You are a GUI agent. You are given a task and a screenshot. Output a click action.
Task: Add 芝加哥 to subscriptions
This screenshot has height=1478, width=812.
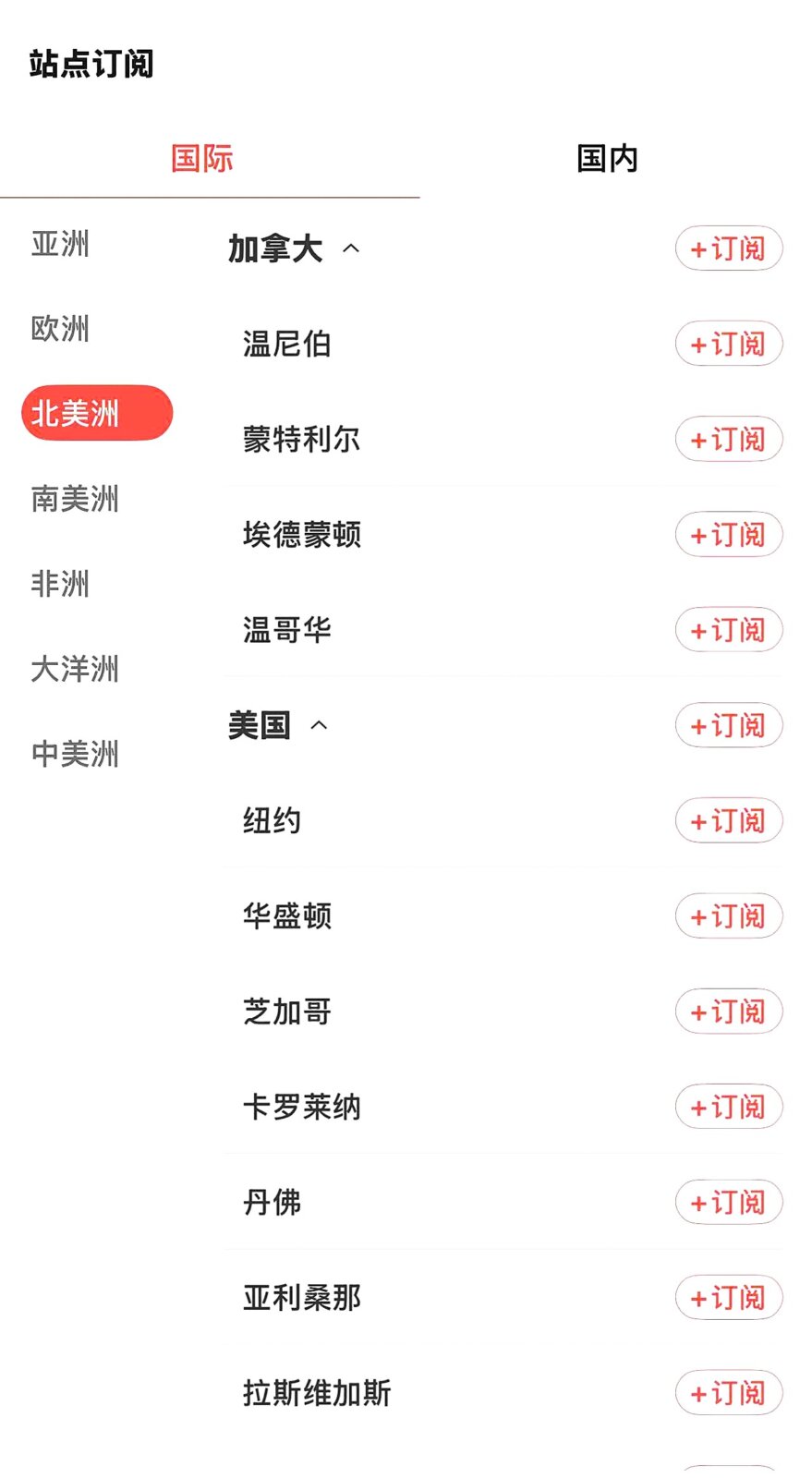[x=729, y=1012]
